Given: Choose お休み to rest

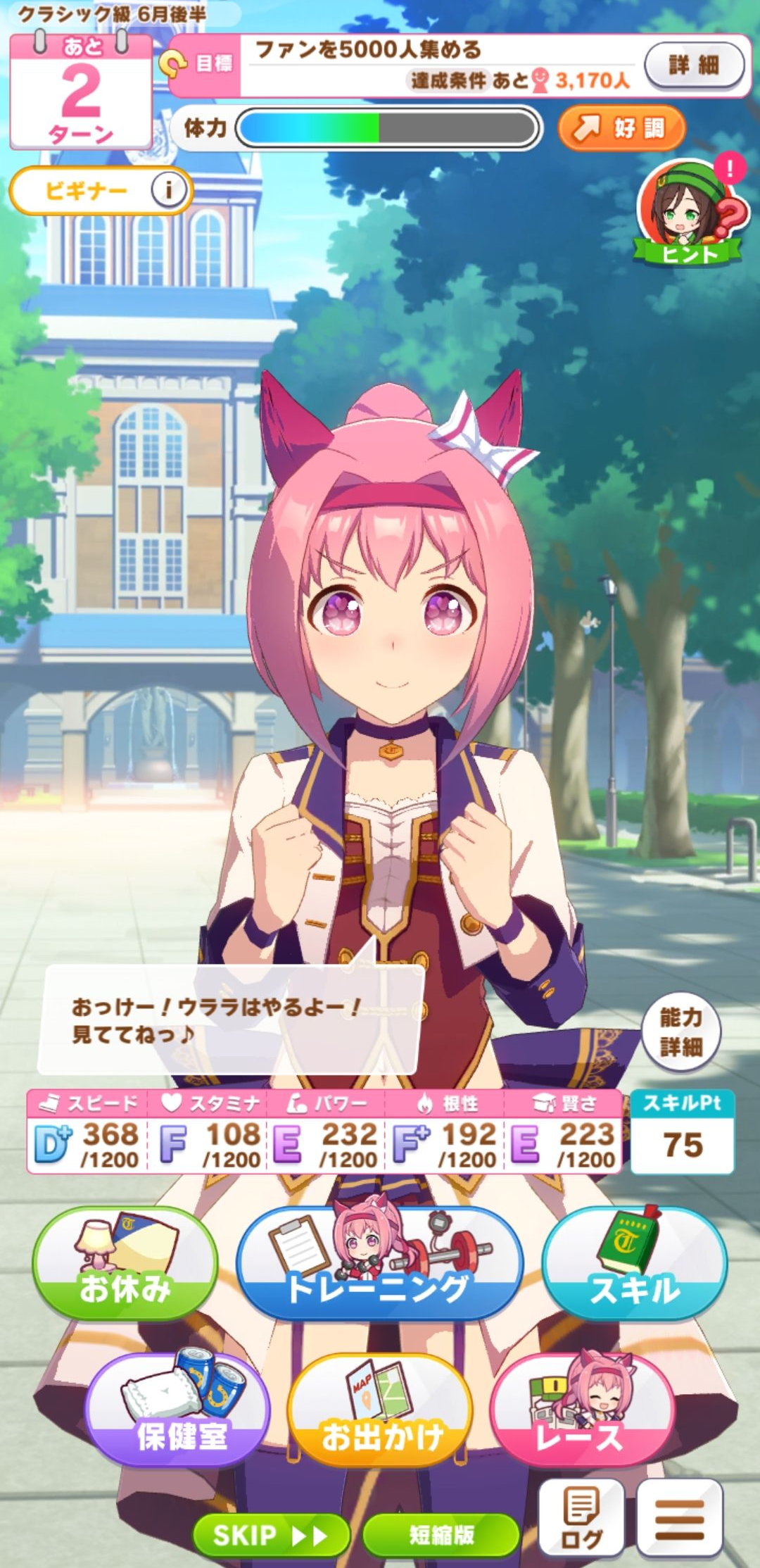Looking at the screenshot, I should point(125,1262).
